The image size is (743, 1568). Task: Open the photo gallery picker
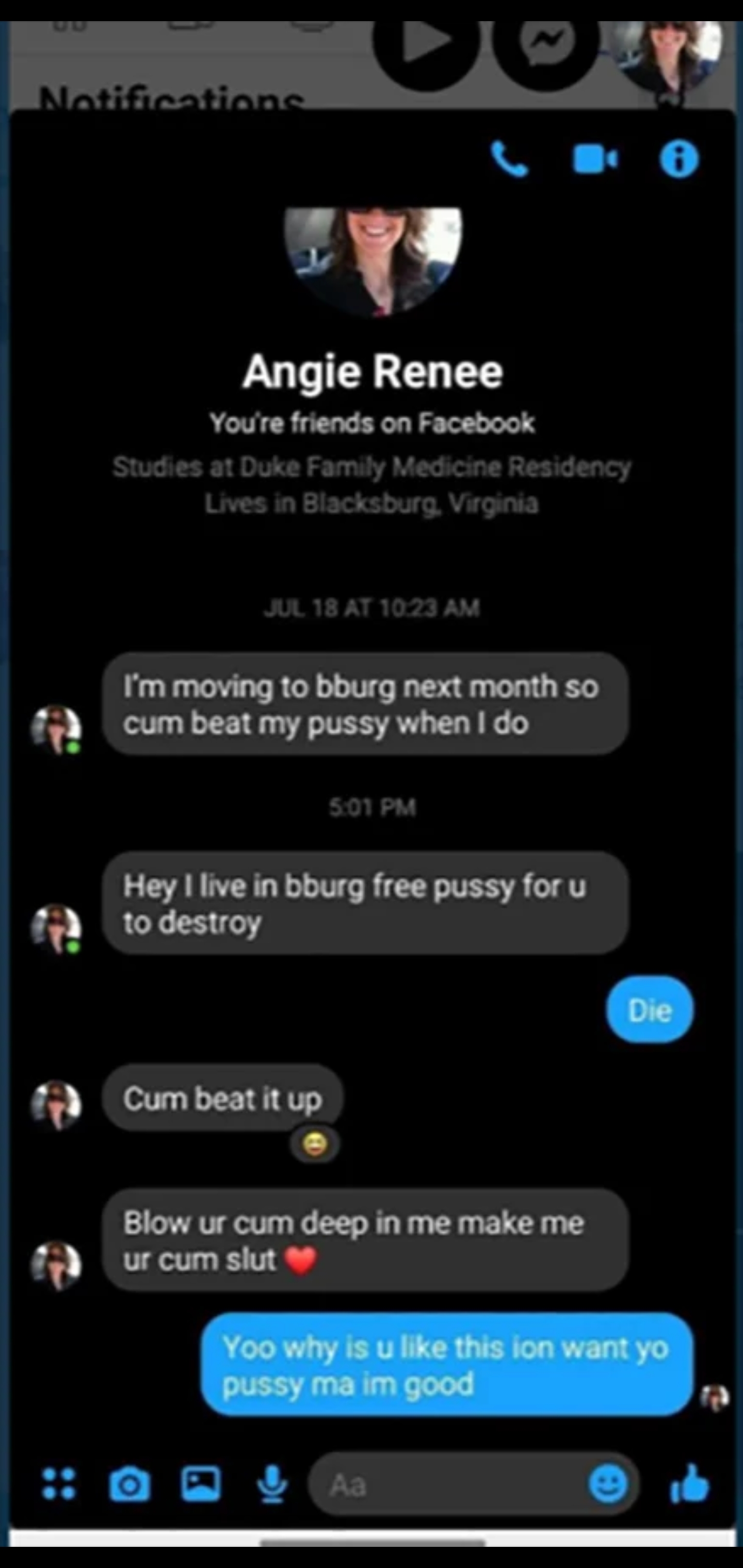pos(201,1483)
